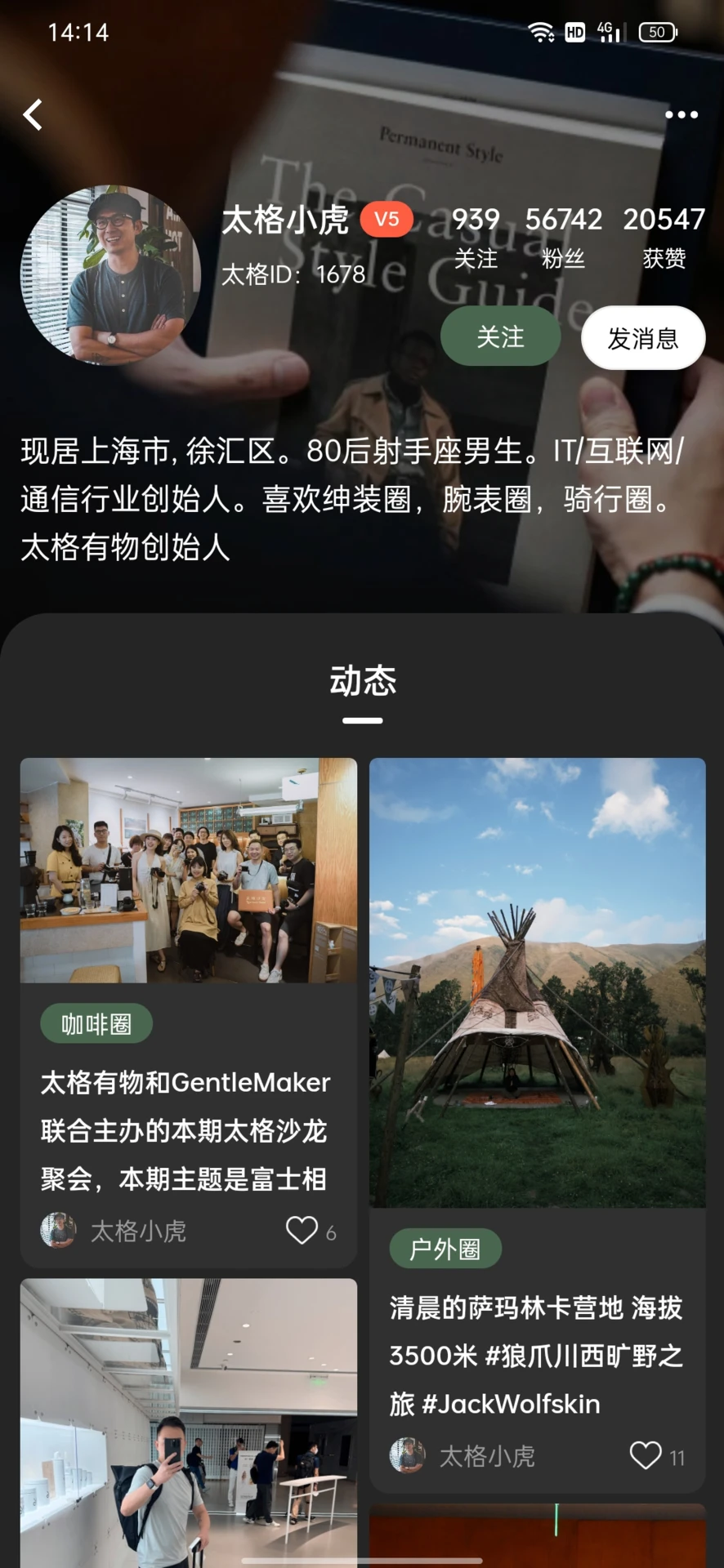
Task: Tap the 户外圈 chip
Action: point(445,1249)
